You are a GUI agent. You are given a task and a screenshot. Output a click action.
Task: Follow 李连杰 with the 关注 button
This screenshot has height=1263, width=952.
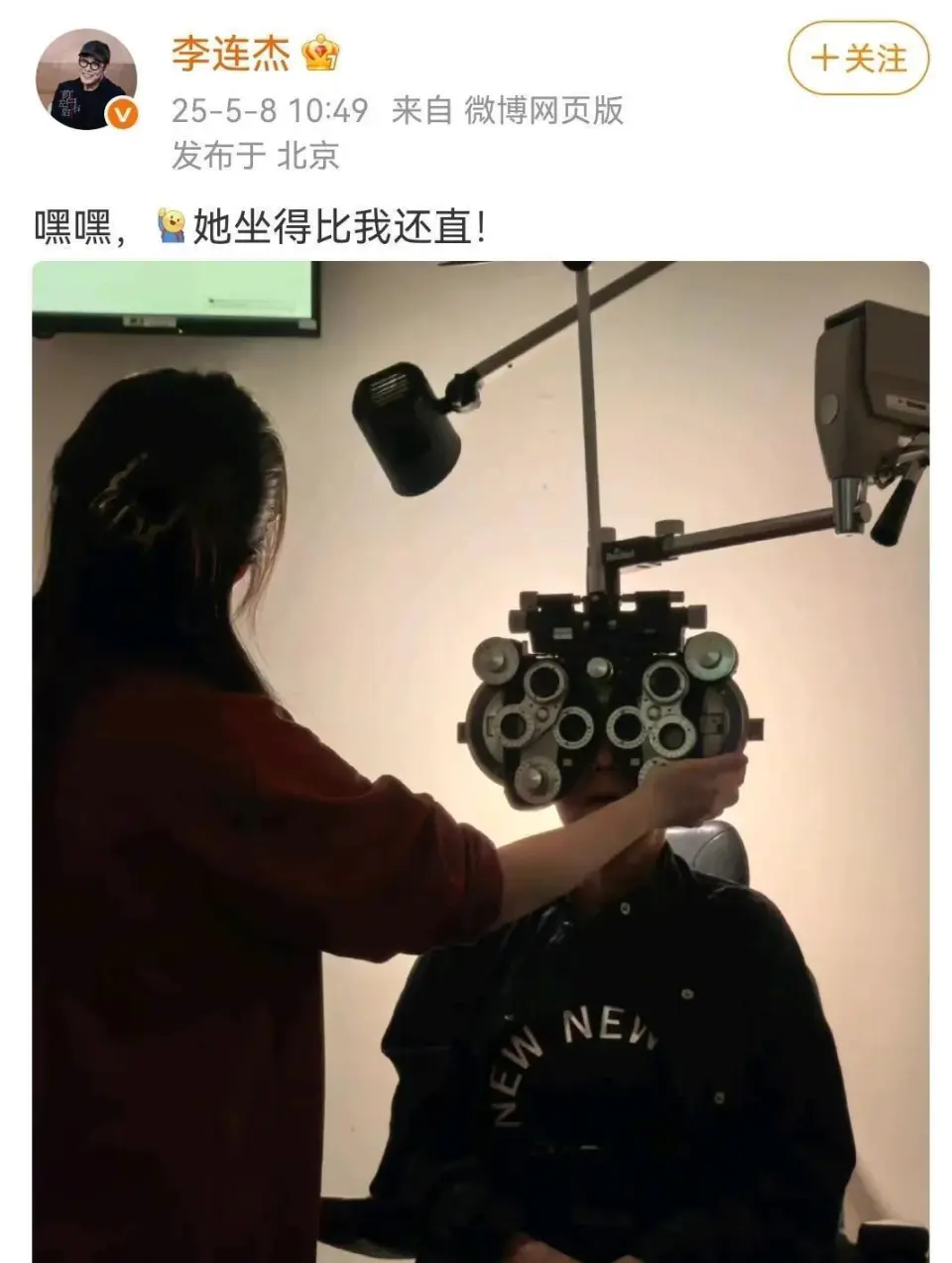(x=858, y=59)
